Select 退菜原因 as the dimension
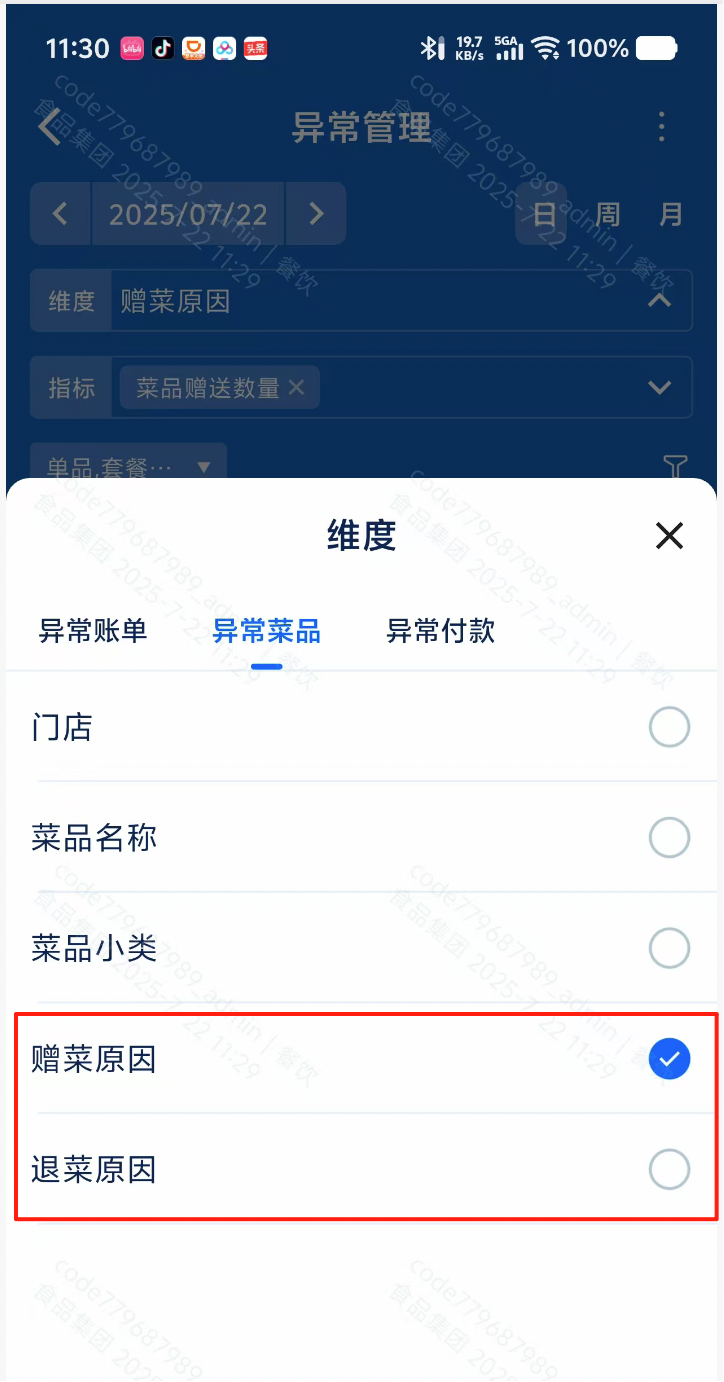 click(669, 1169)
